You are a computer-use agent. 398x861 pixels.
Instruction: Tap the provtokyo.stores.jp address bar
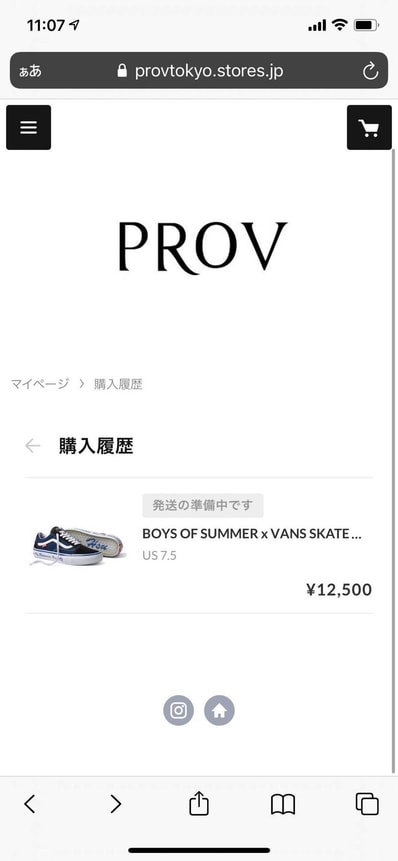click(200, 71)
